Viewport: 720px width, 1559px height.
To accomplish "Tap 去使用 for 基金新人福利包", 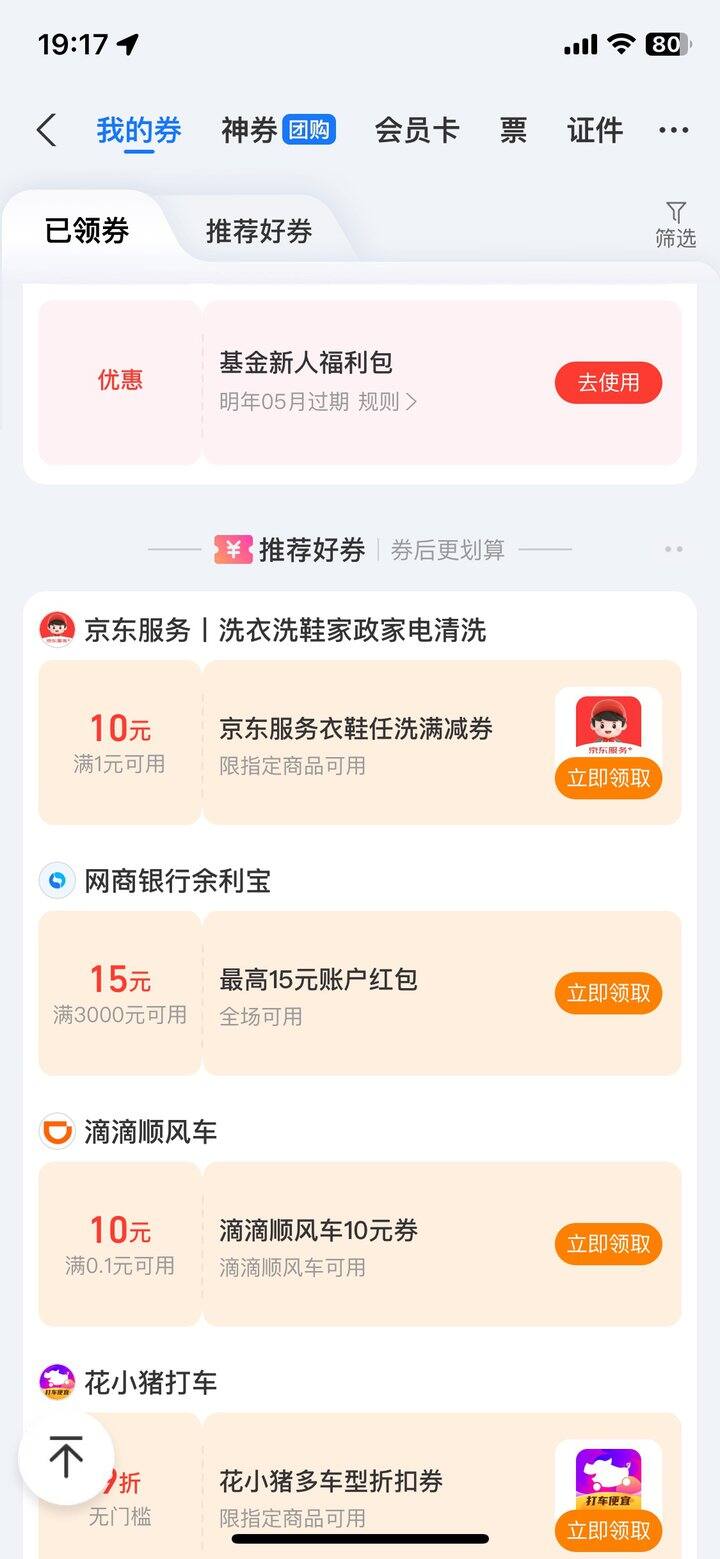I will coord(608,382).
